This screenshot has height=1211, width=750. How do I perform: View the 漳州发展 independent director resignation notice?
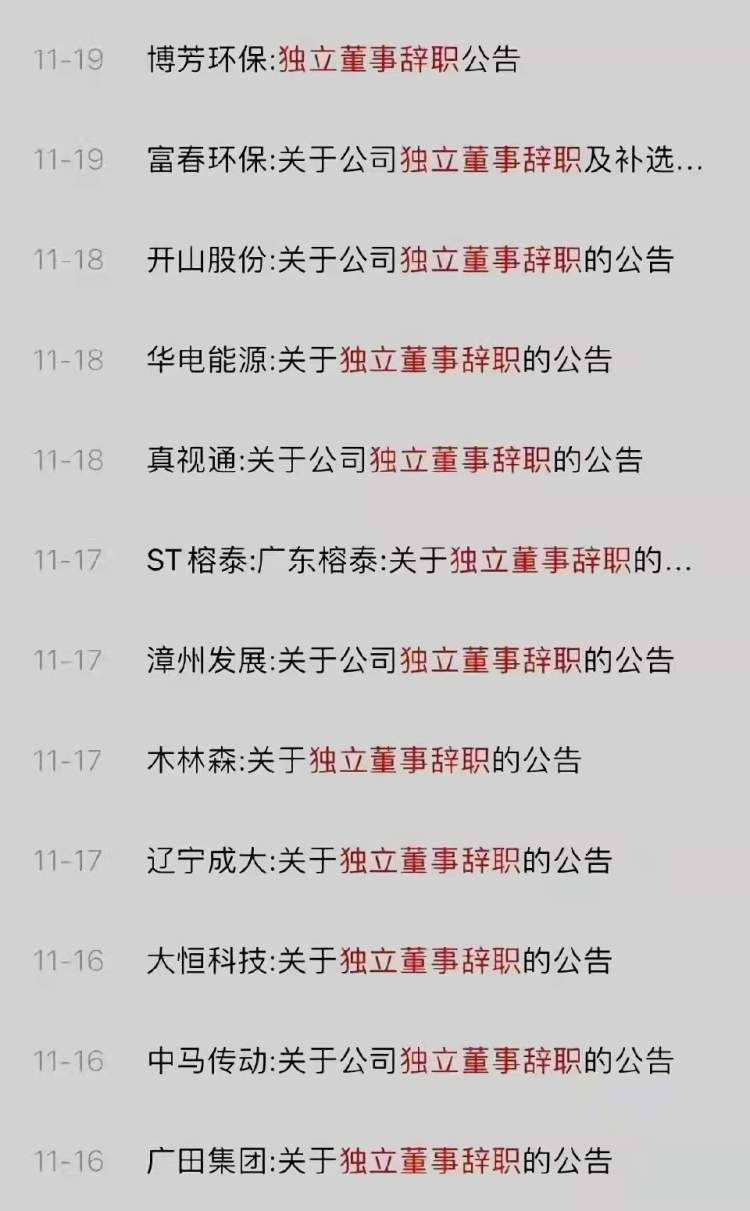point(410,660)
